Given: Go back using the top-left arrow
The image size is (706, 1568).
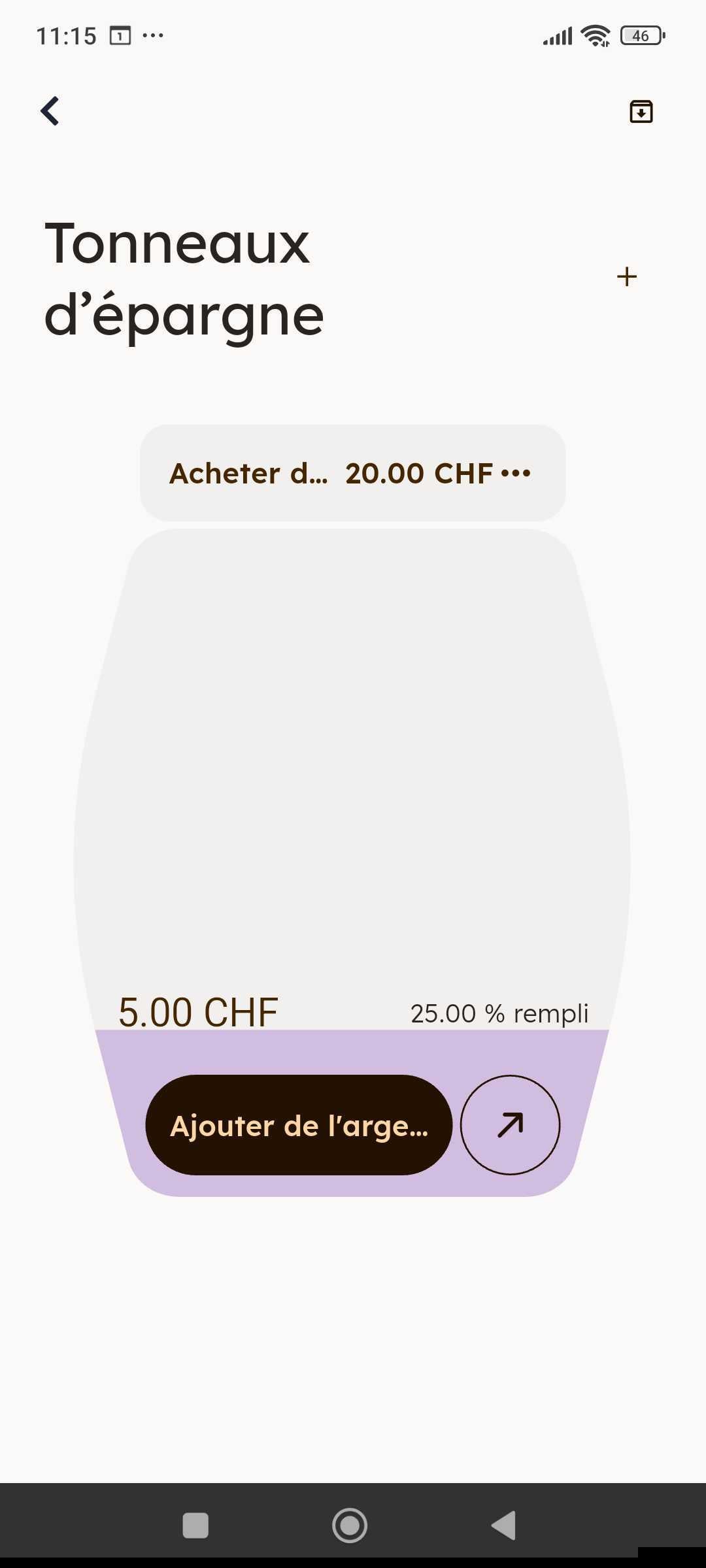Looking at the screenshot, I should [x=50, y=111].
